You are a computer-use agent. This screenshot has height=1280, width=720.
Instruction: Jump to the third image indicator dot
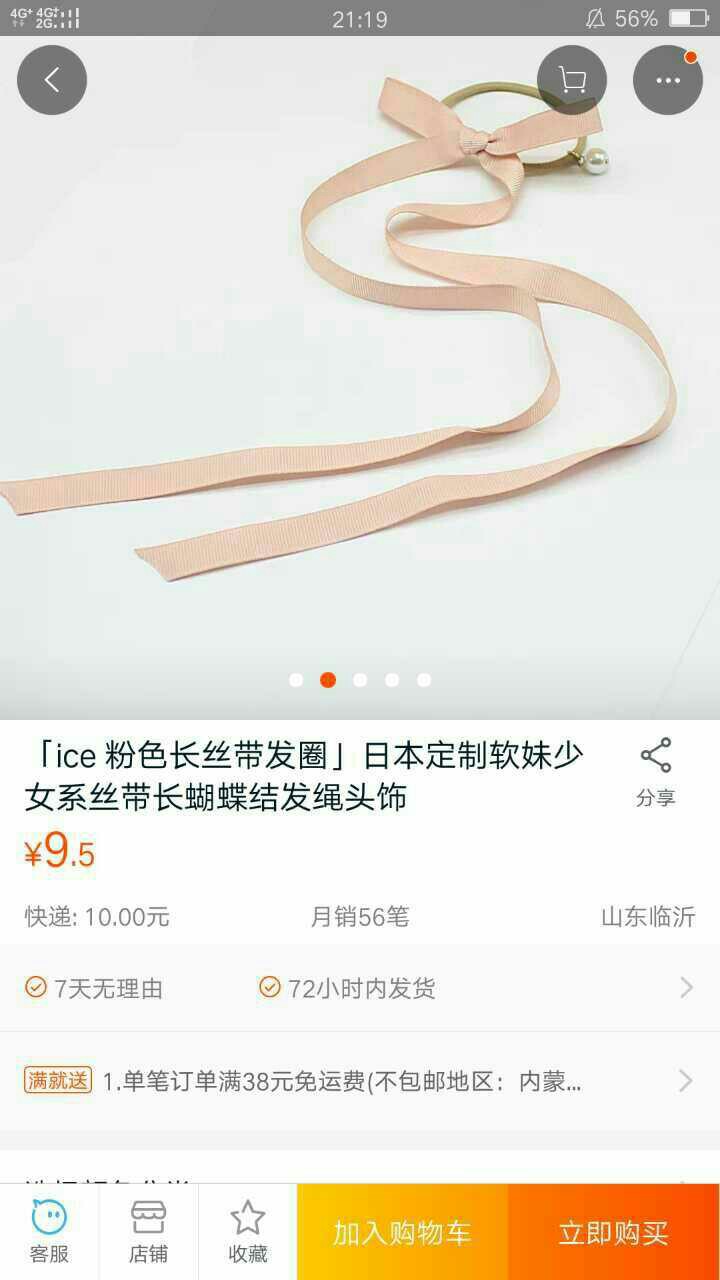[x=360, y=680]
